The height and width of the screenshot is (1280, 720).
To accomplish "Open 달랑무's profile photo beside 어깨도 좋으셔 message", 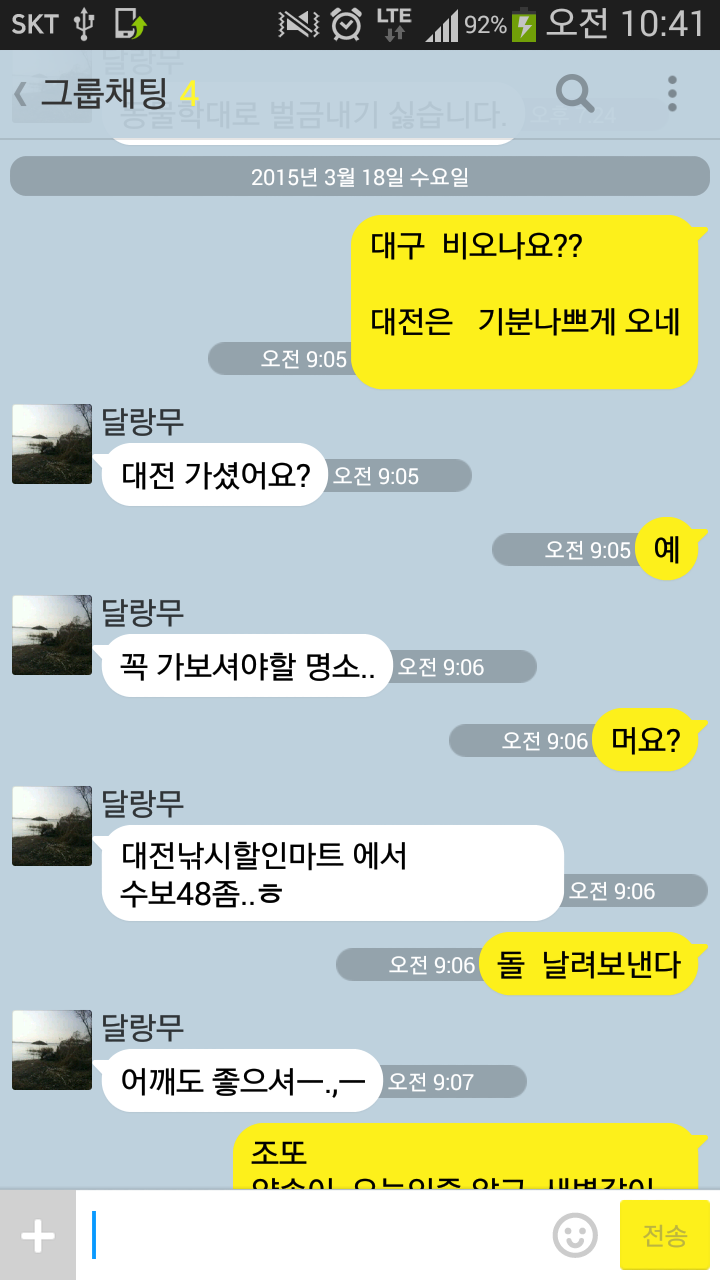I will pyautogui.click(x=52, y=1050).
